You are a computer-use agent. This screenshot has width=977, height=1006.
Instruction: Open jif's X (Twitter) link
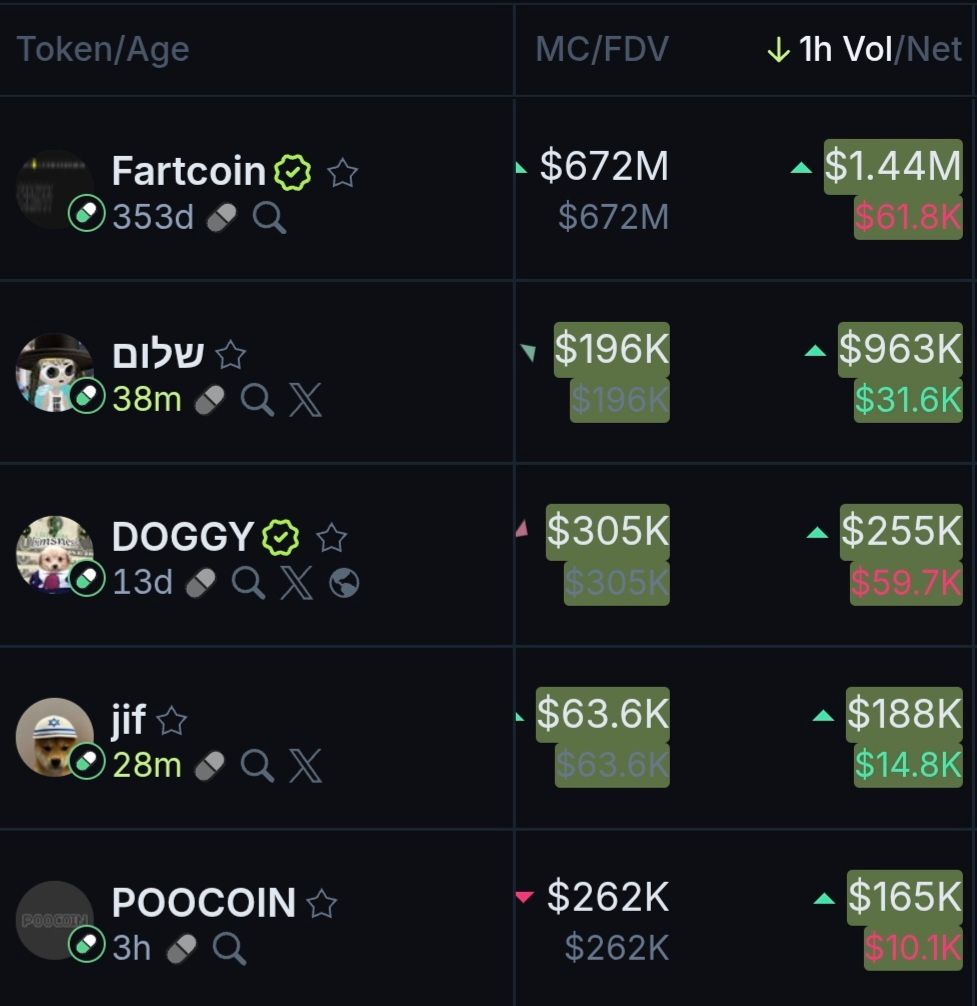point(305,766)
